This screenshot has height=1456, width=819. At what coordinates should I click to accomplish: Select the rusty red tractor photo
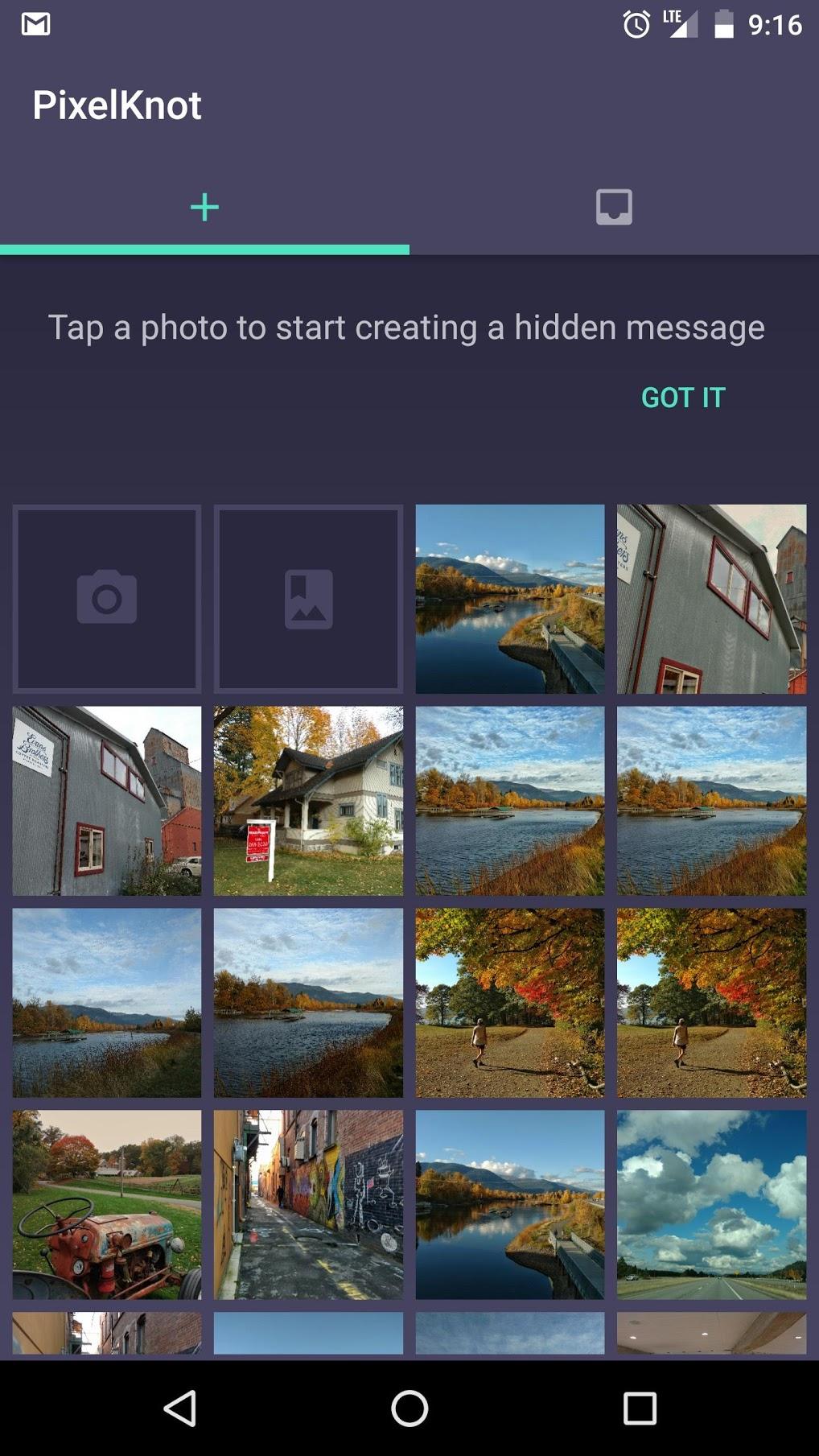click(107, 1204)
